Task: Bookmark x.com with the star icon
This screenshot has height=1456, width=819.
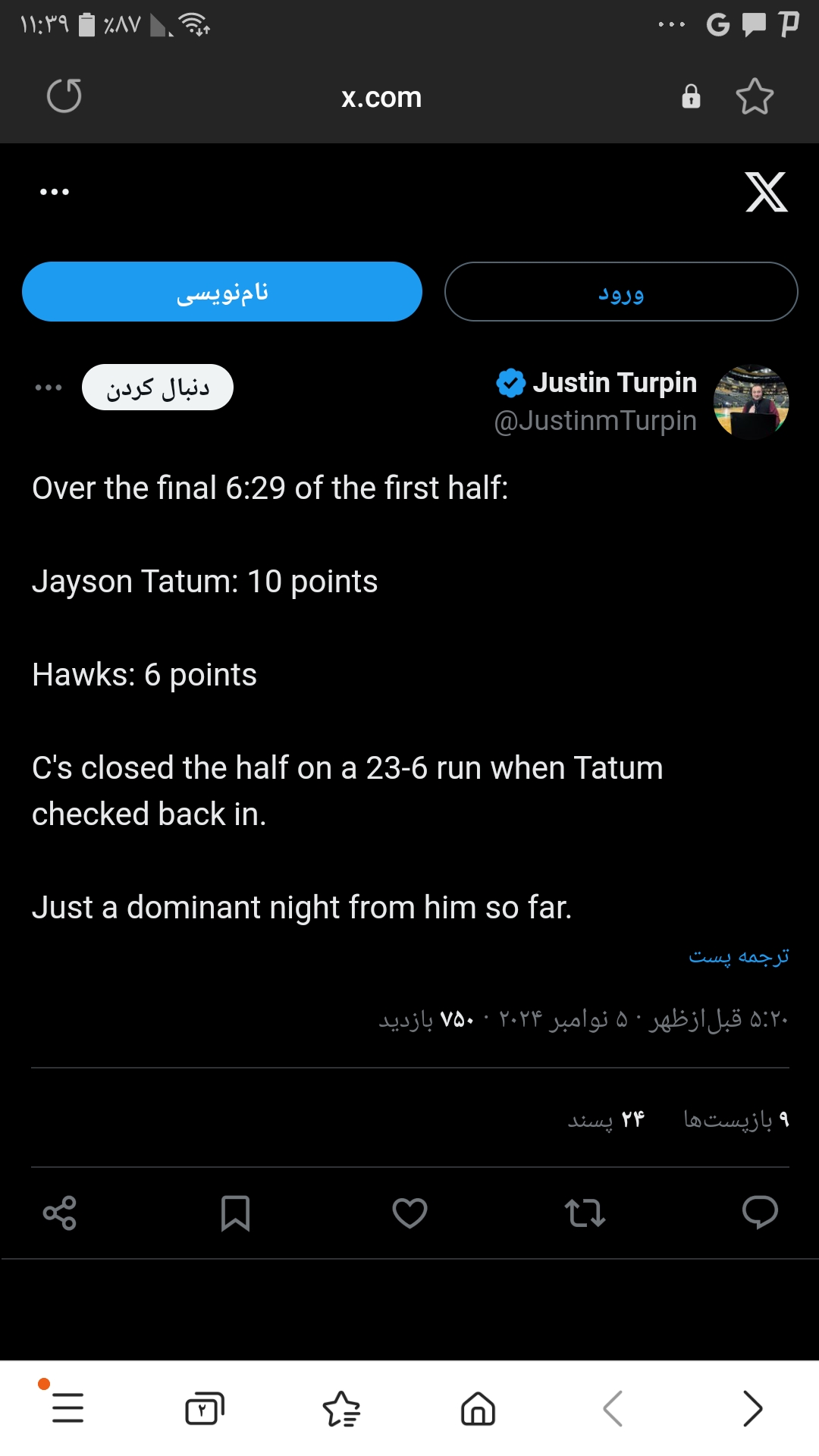Action: pos(755,96)
